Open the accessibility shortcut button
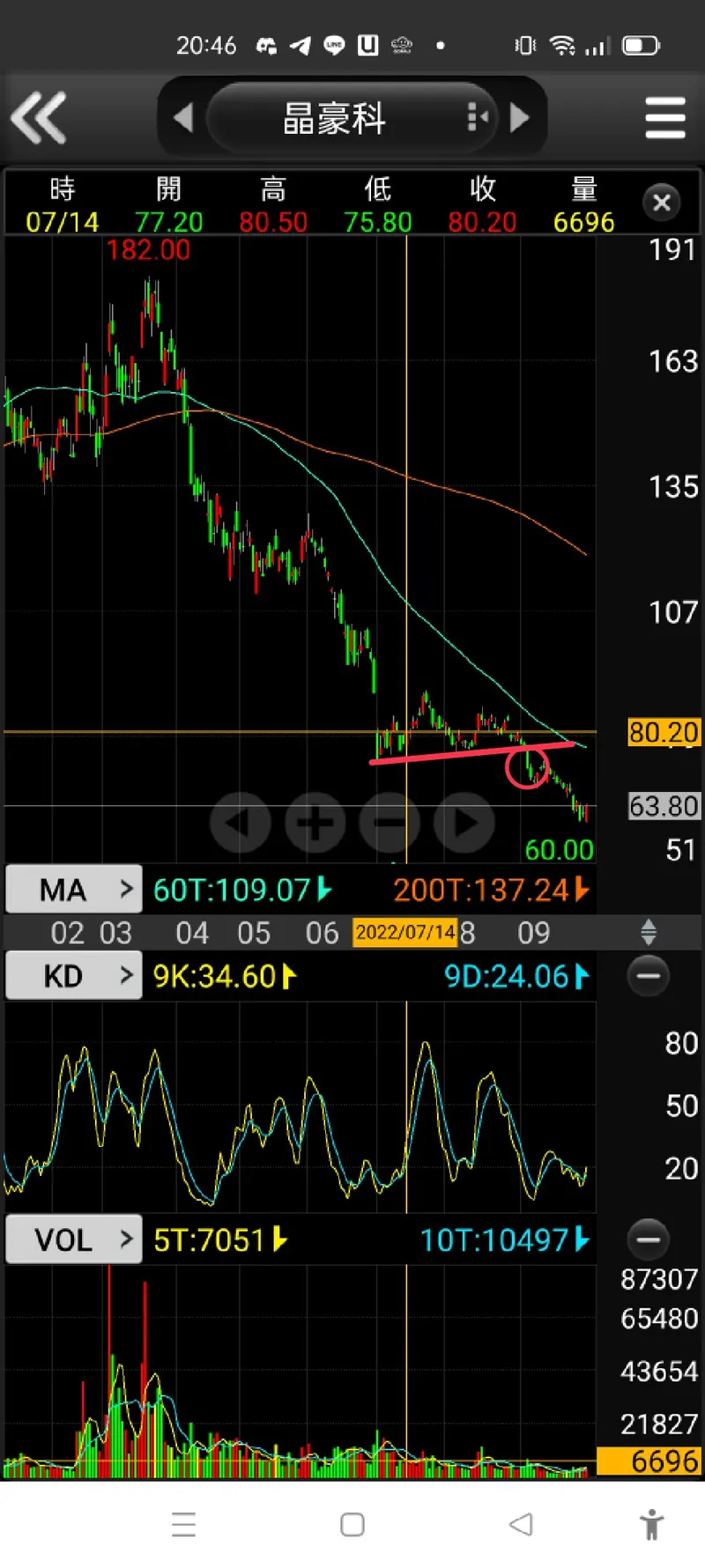Viewport: 705px width, 1568px height. pyautogui.click(x=651, y=1525)
